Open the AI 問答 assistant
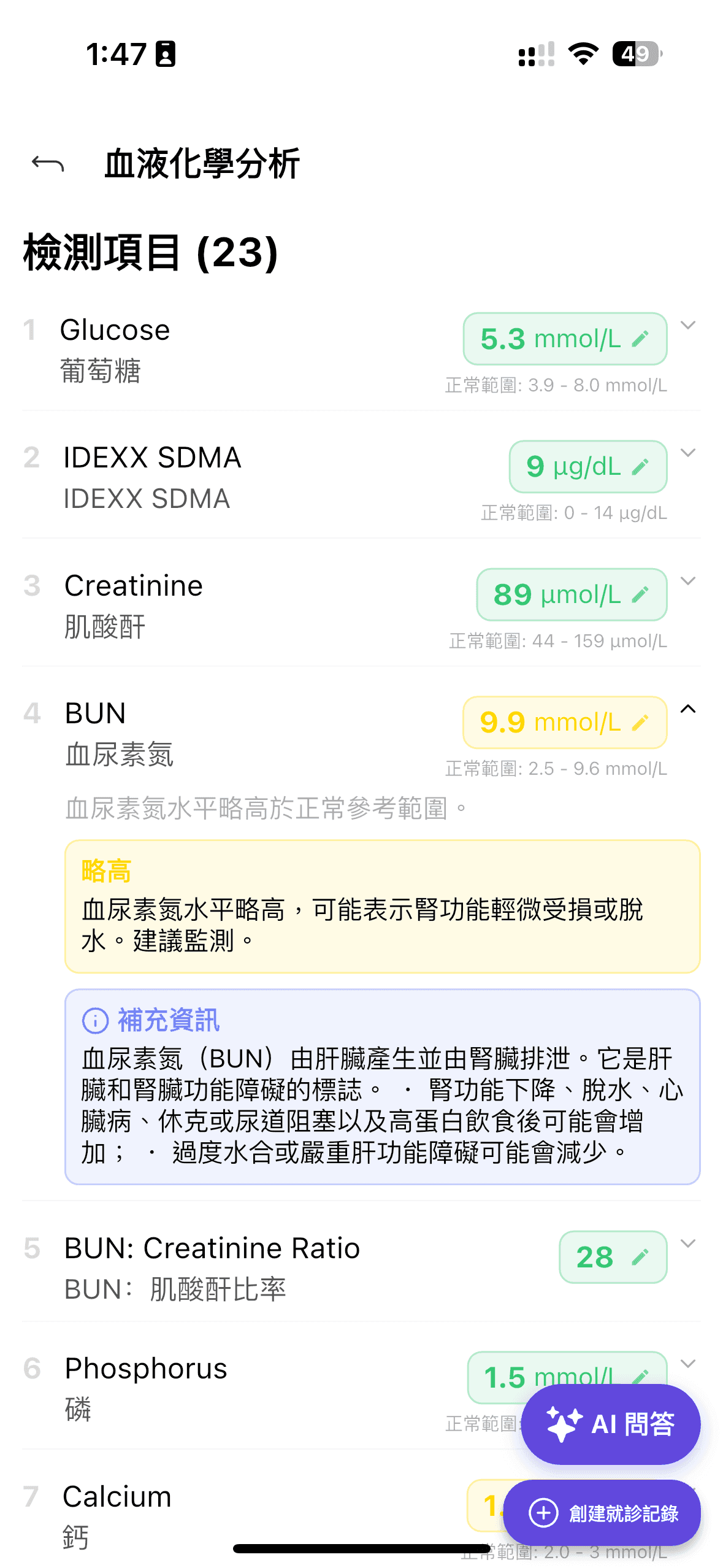Image resolution: width=723 pixels, height=1568 pixels. [x=610, y=1424]
